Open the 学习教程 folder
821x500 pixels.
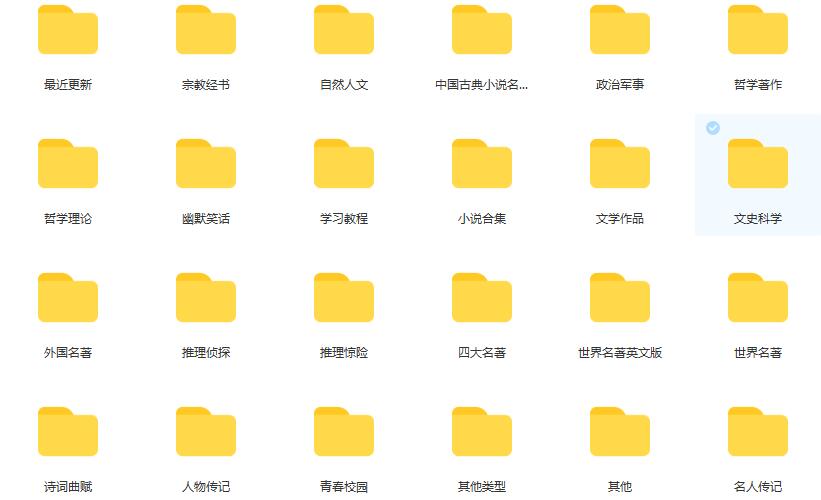pyautogui.click(x=344, y=164)
